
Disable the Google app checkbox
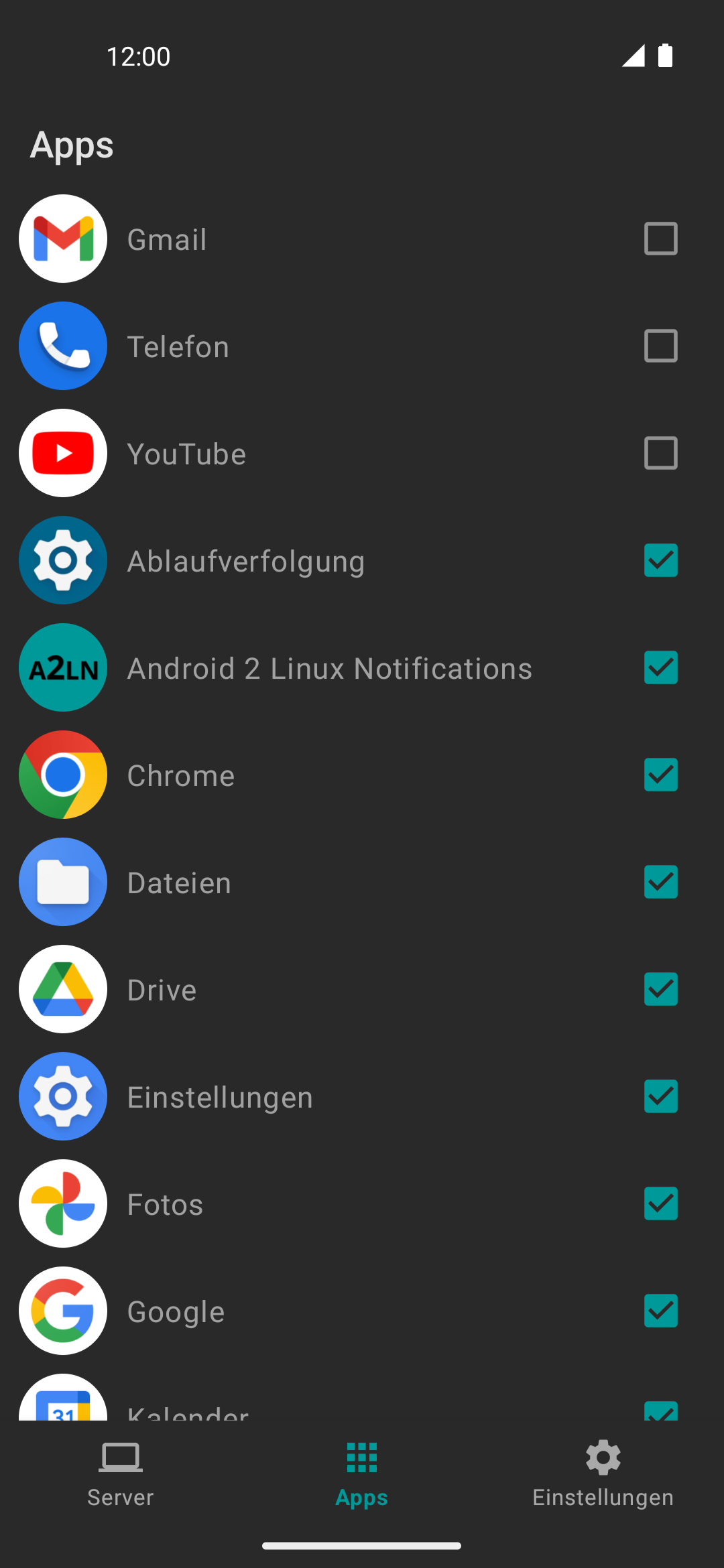(x=660, y=1311)
